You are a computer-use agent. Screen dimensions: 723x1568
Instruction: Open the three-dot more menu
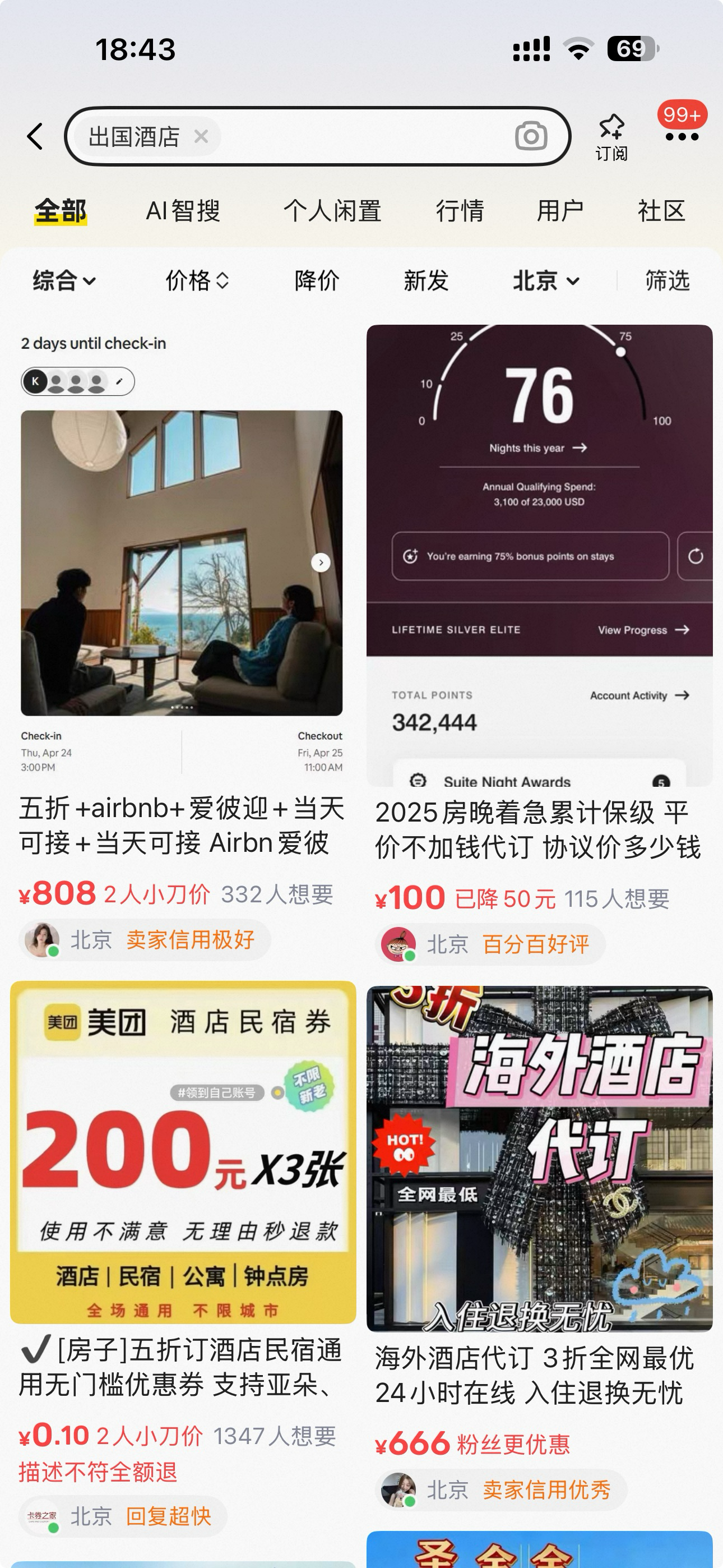(682, 137)
